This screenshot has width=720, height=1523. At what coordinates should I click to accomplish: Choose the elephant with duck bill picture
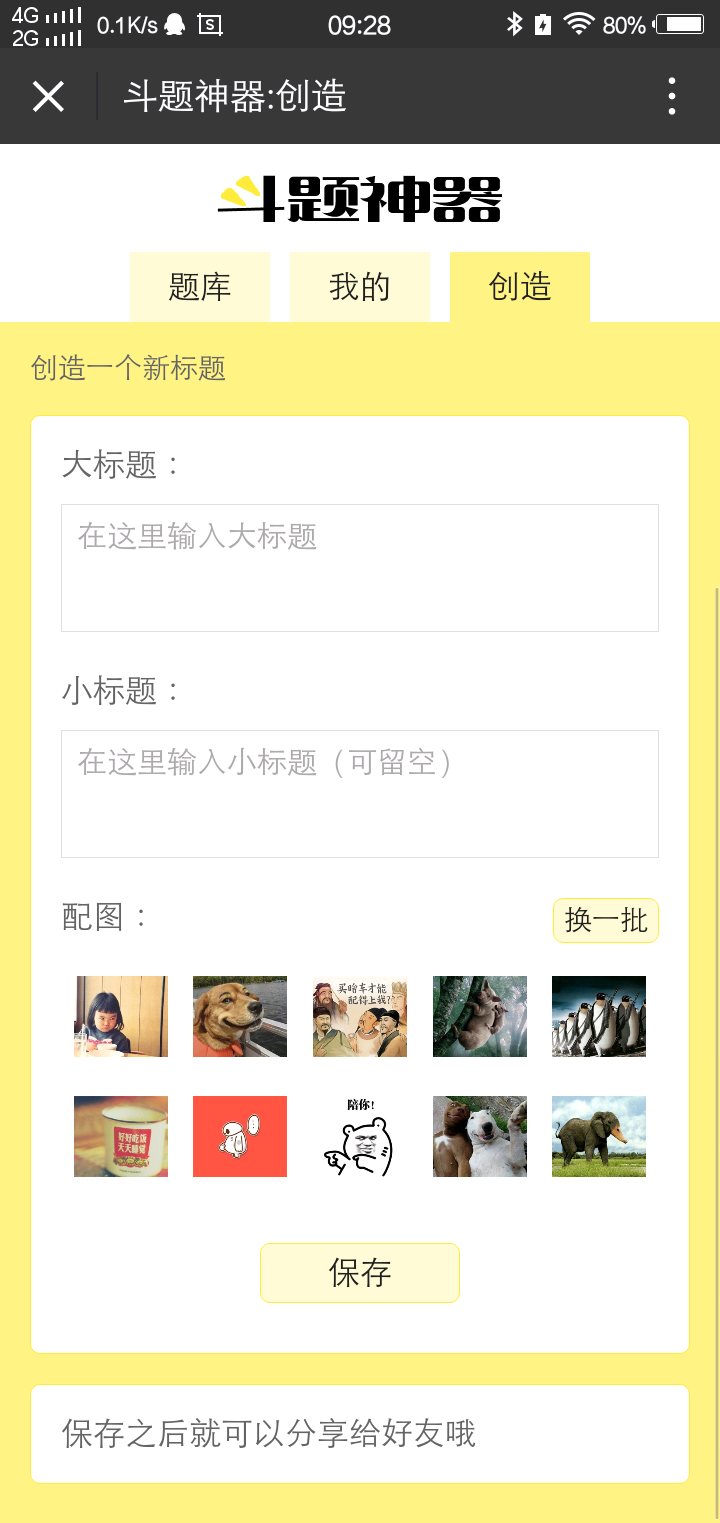tap(599, 1136)
